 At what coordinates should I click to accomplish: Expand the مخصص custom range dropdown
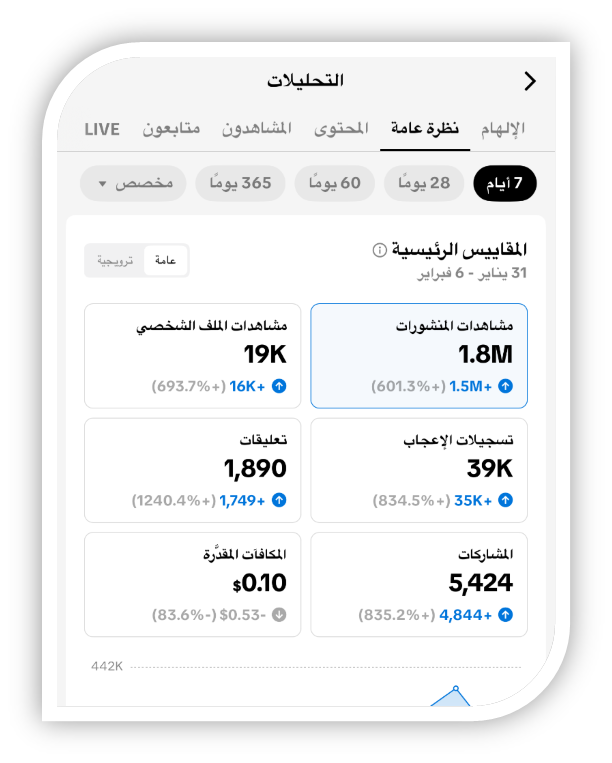[132, 183]
